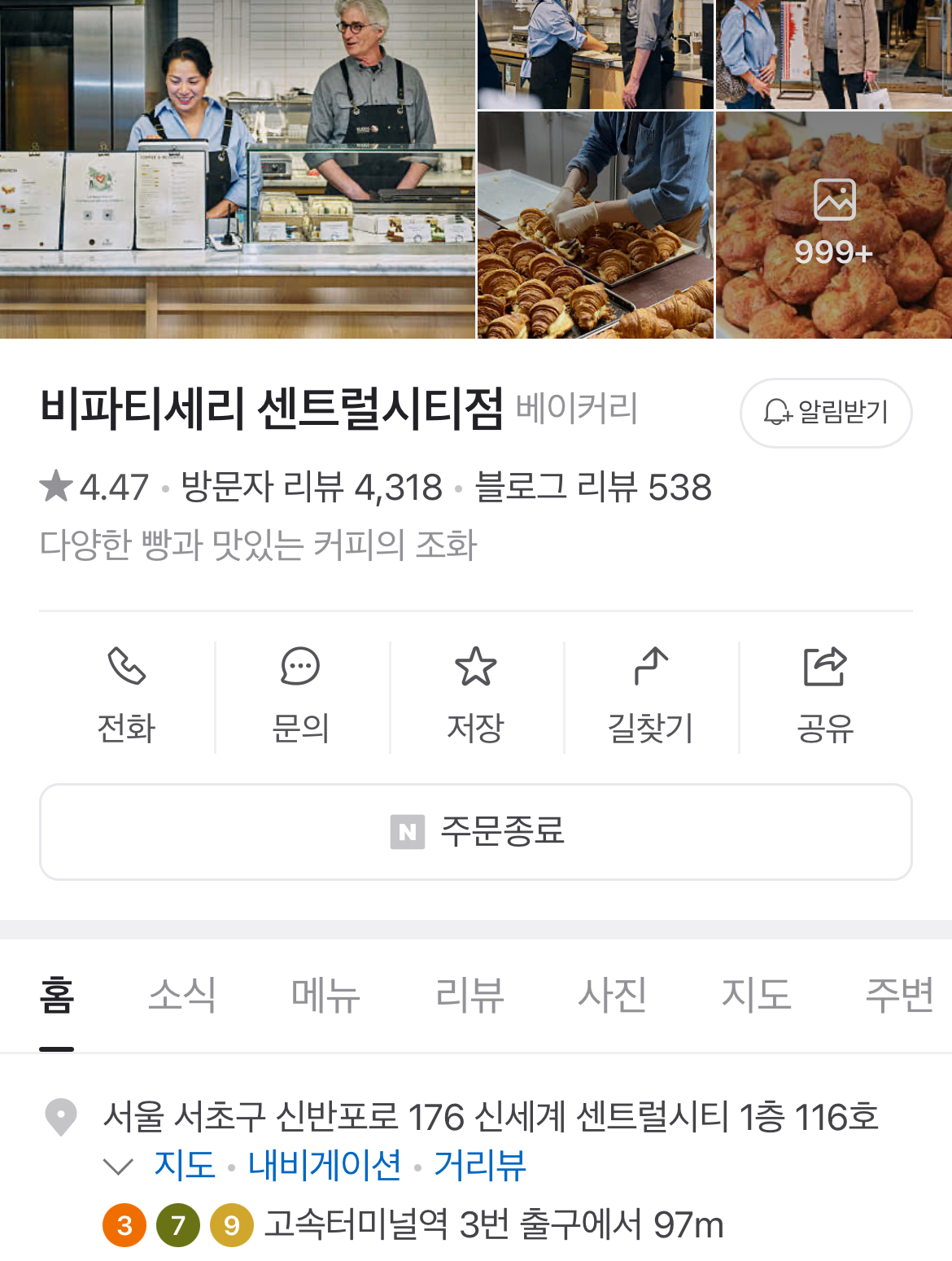
Task: Open the 방문자 리뷰 4,318 count
Action: coord(312,488)
